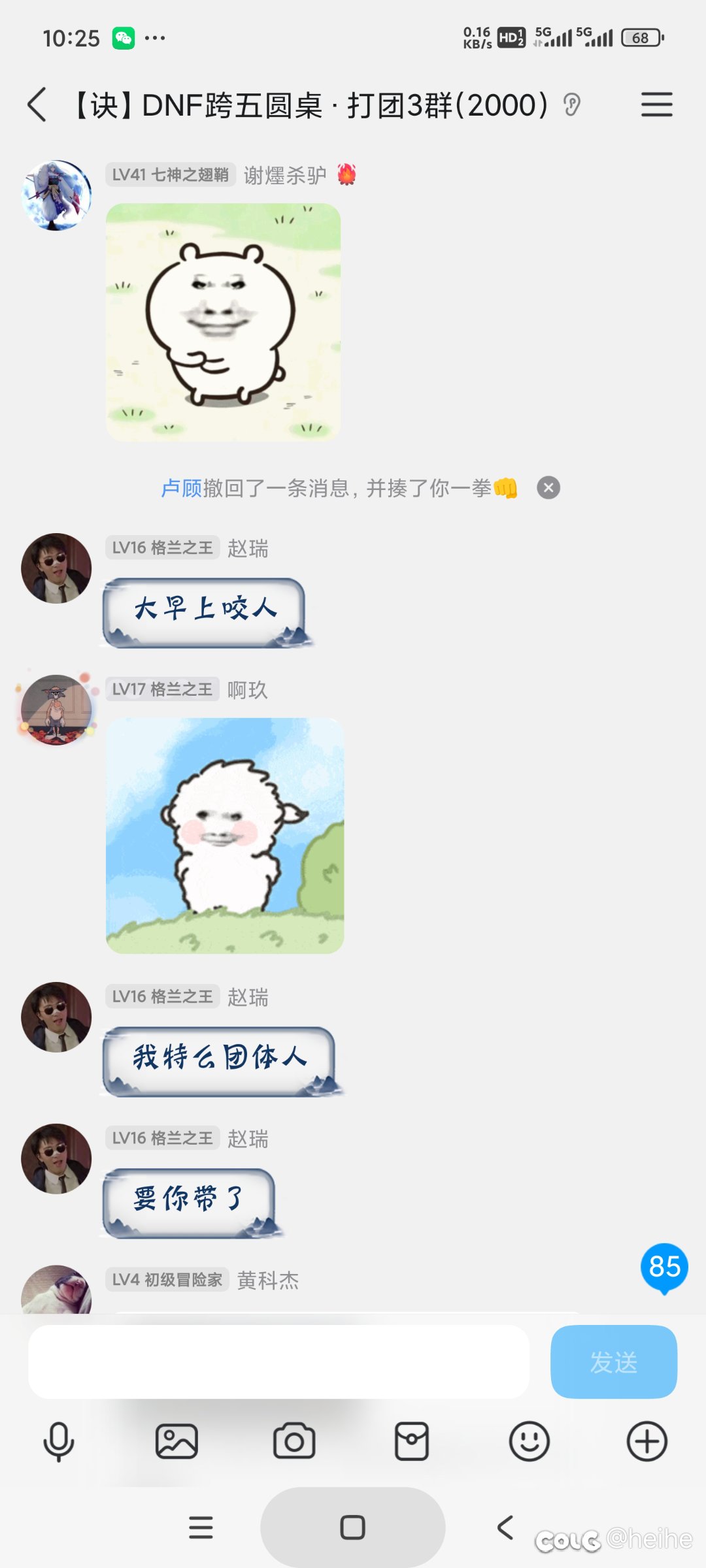Open the camera to take a photo
The image size is (706, 1568).
[294, 1441]
